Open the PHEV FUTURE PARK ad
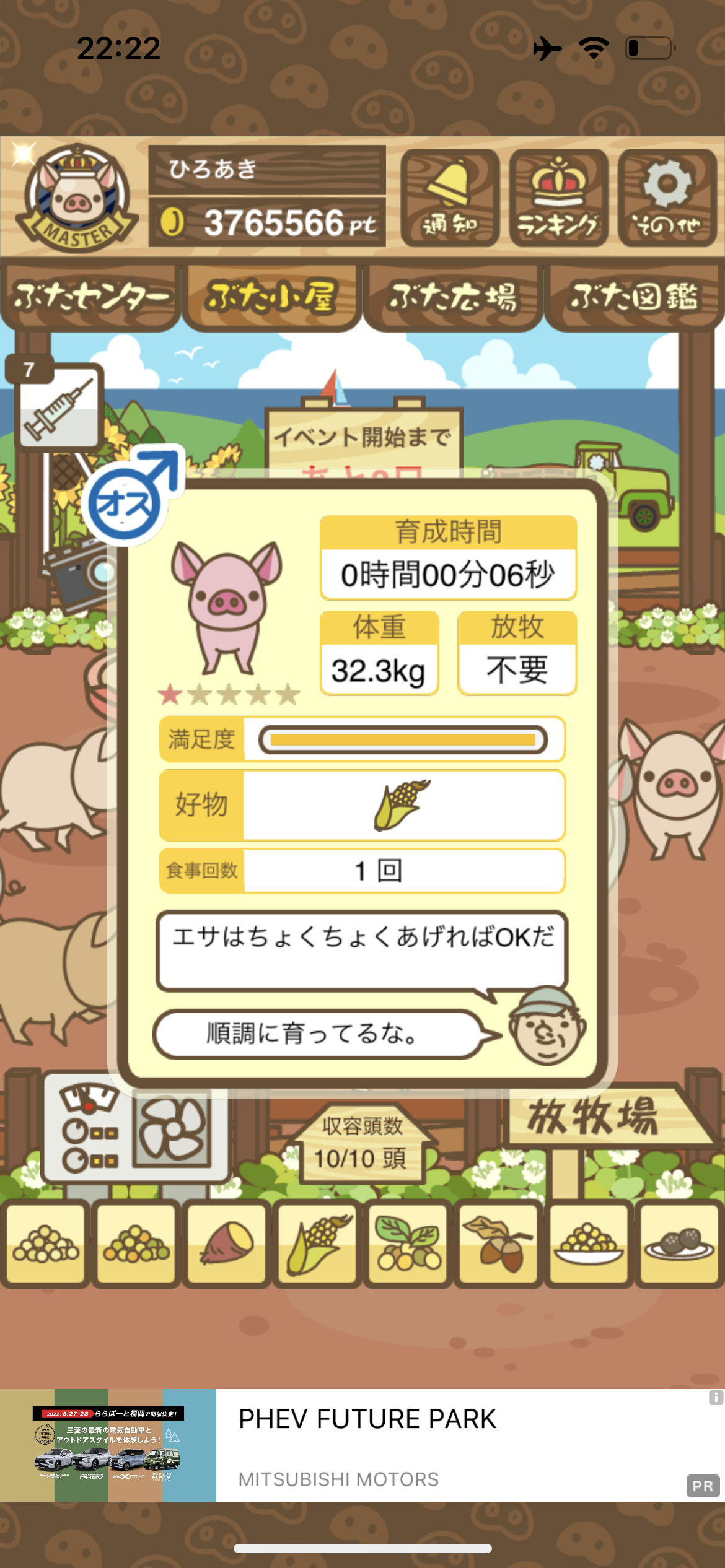Image resolution: width=725 pixels, height=1568 pixels. pos(362,1445)
